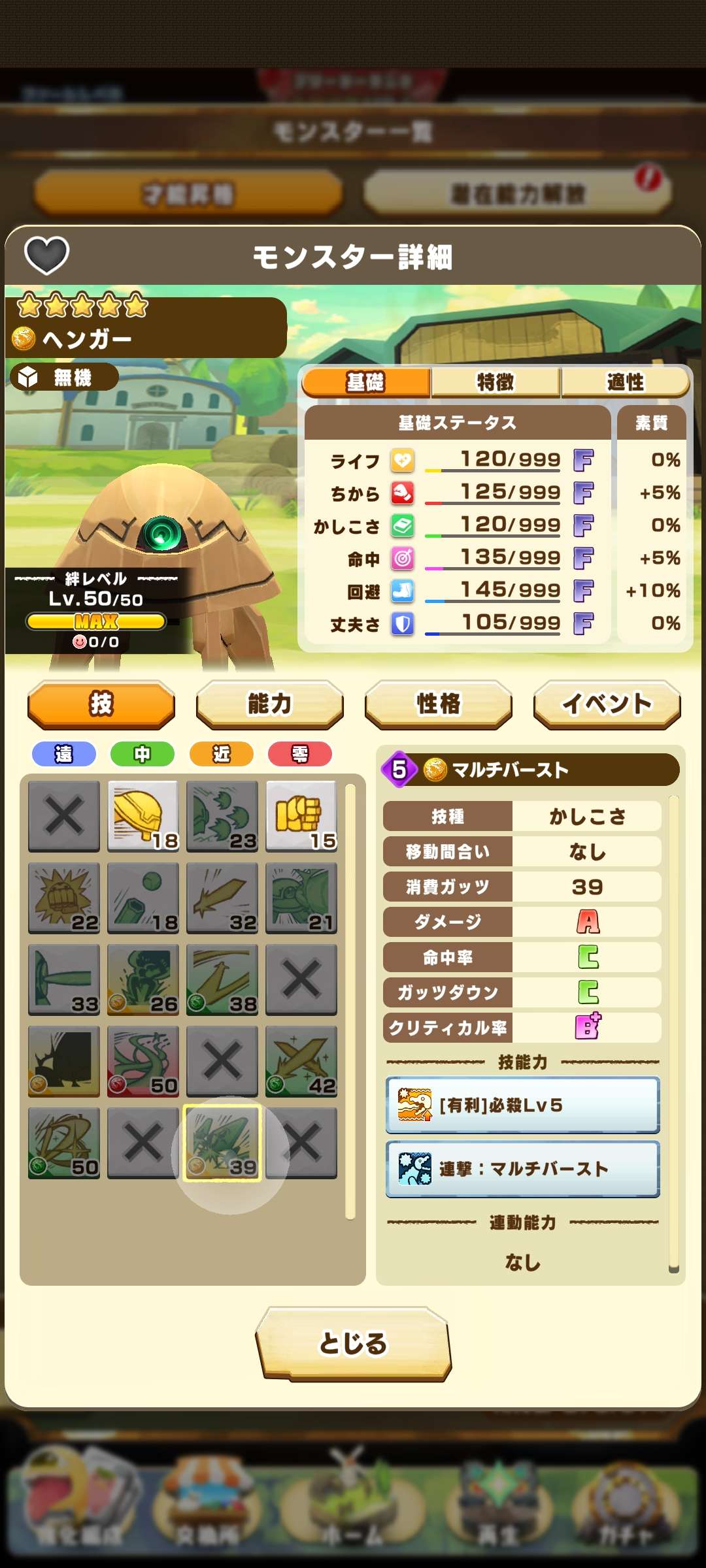The image size is (706, 1568).
Task: Filter skills by 近 range
Action: pos(222,754)
